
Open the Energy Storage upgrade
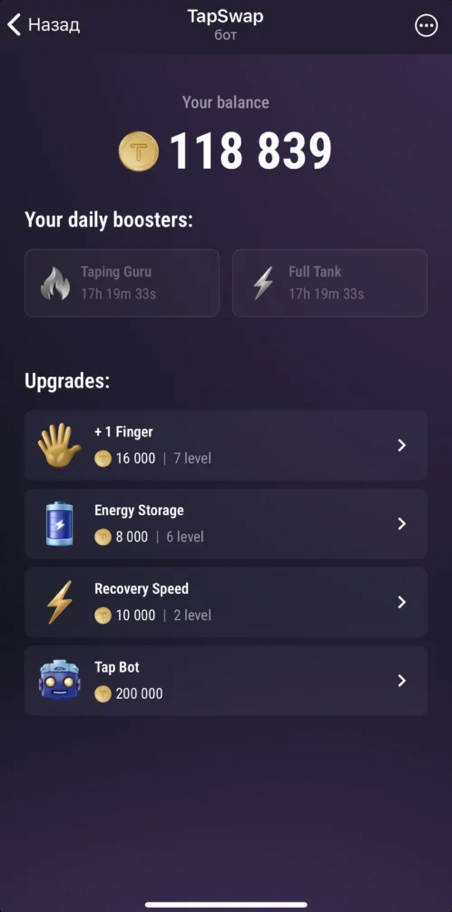[226, 524]
